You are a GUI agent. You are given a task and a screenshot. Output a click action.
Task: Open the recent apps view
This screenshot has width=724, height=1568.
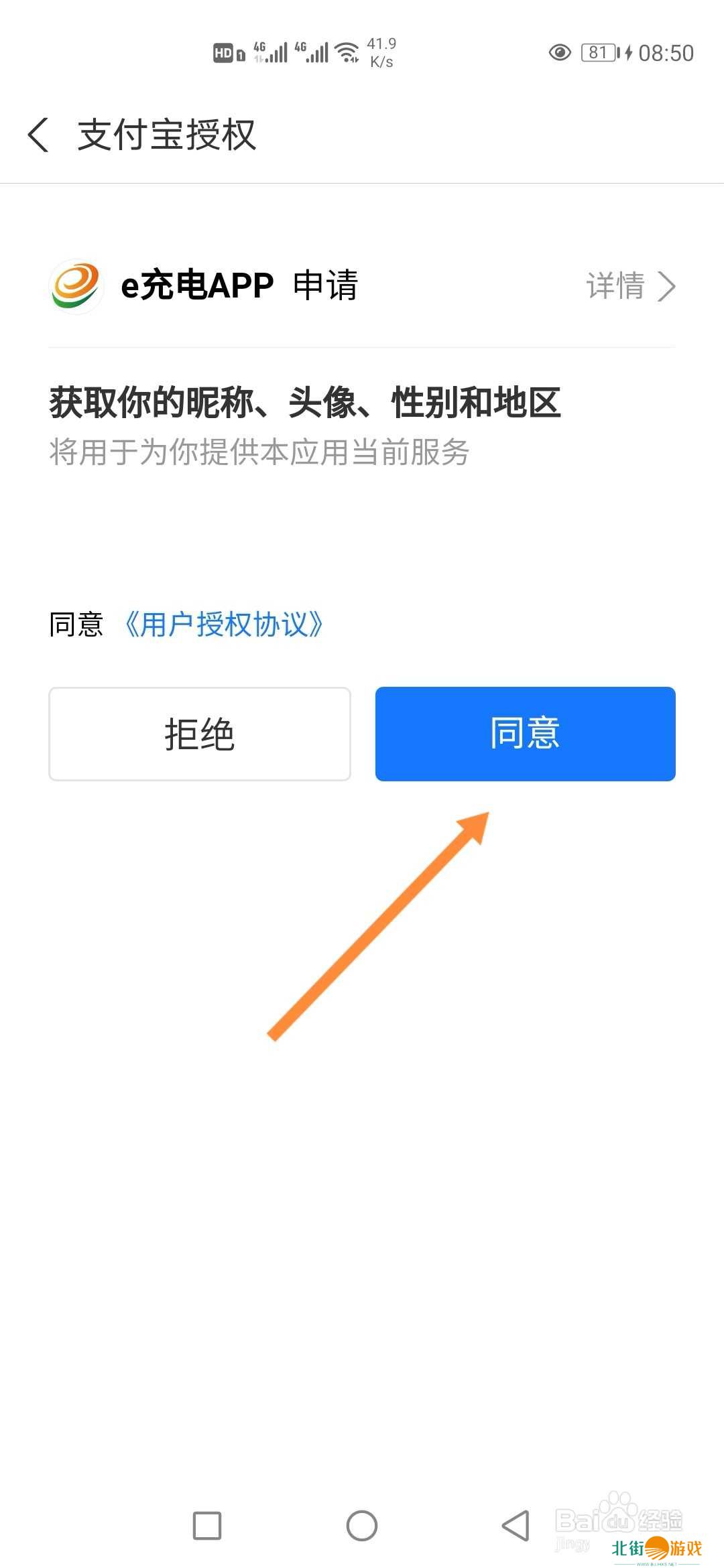click(207, 1526)
